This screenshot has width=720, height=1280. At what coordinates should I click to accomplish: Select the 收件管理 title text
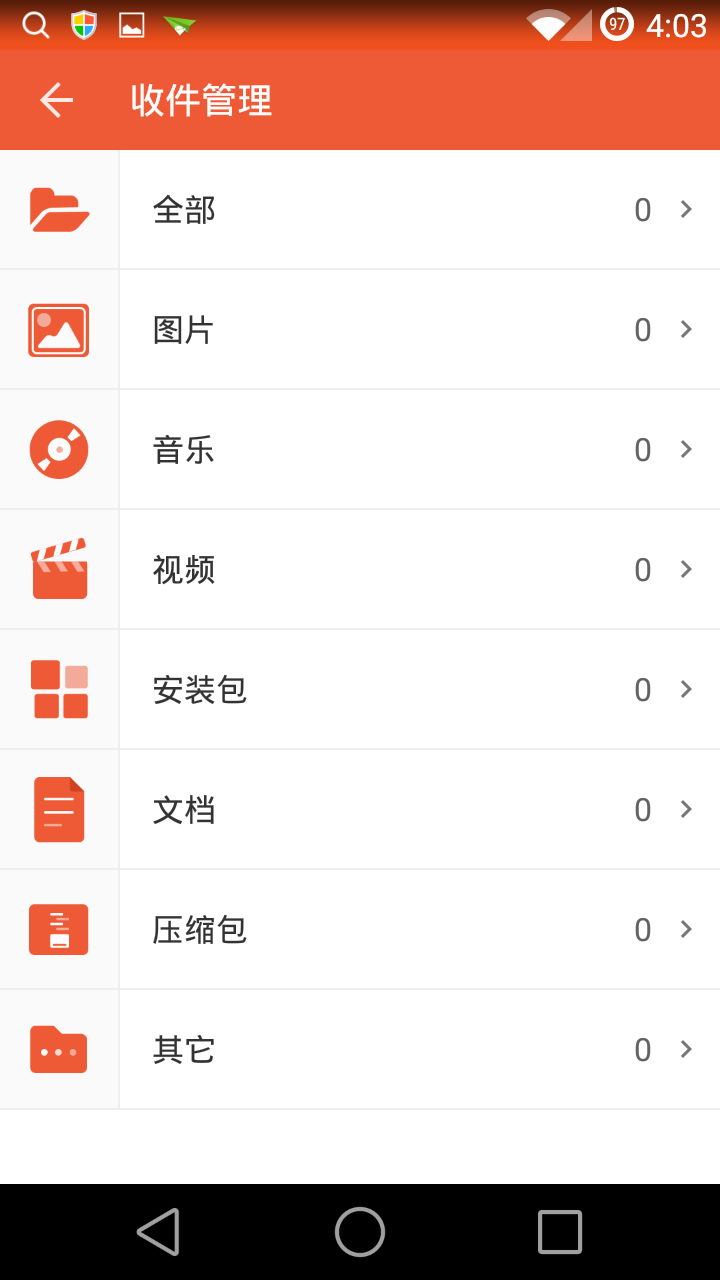pyautogui.click(x=198, y=100)
